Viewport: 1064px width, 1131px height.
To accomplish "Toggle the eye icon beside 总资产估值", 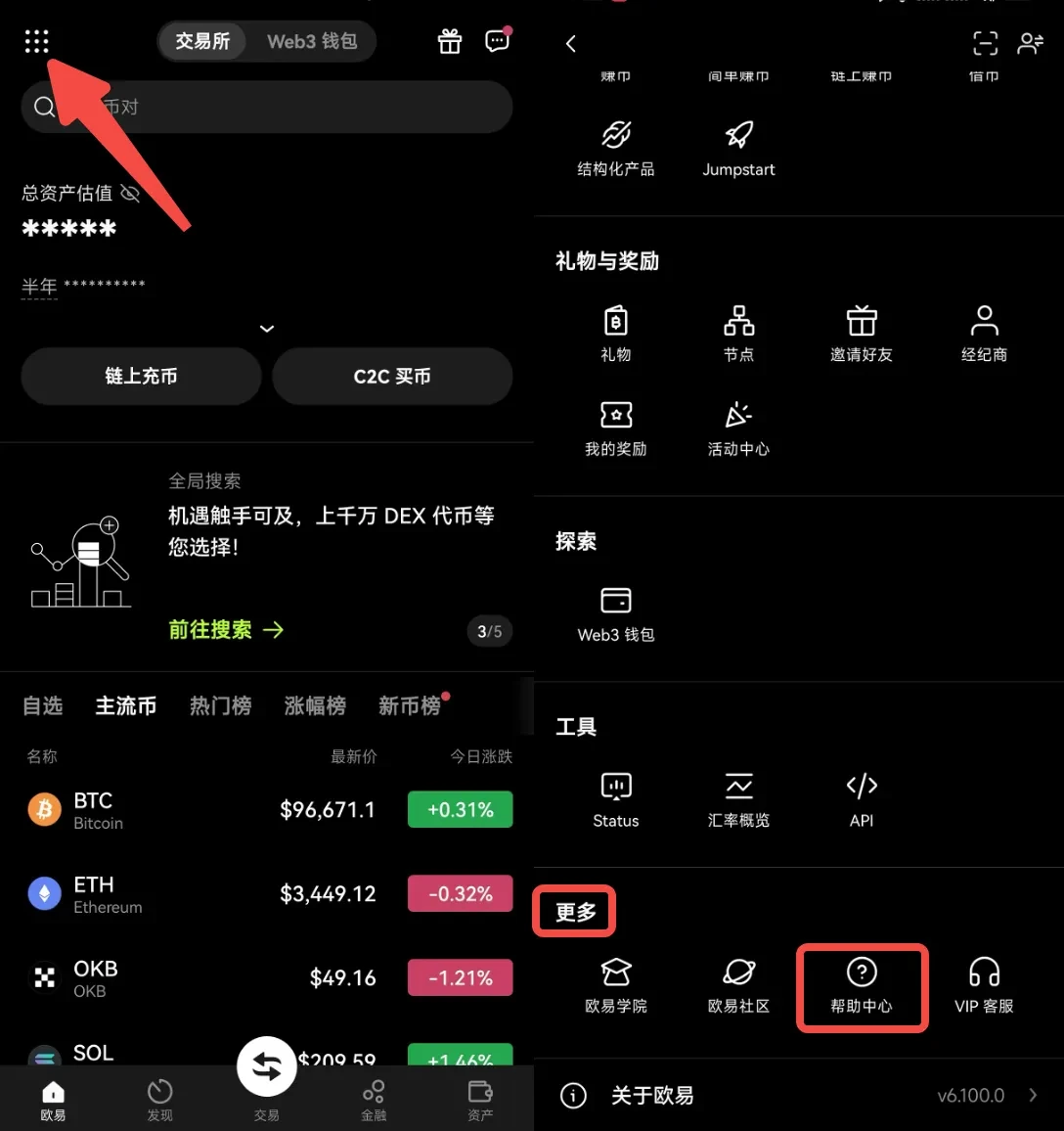I will pos(130,194).
